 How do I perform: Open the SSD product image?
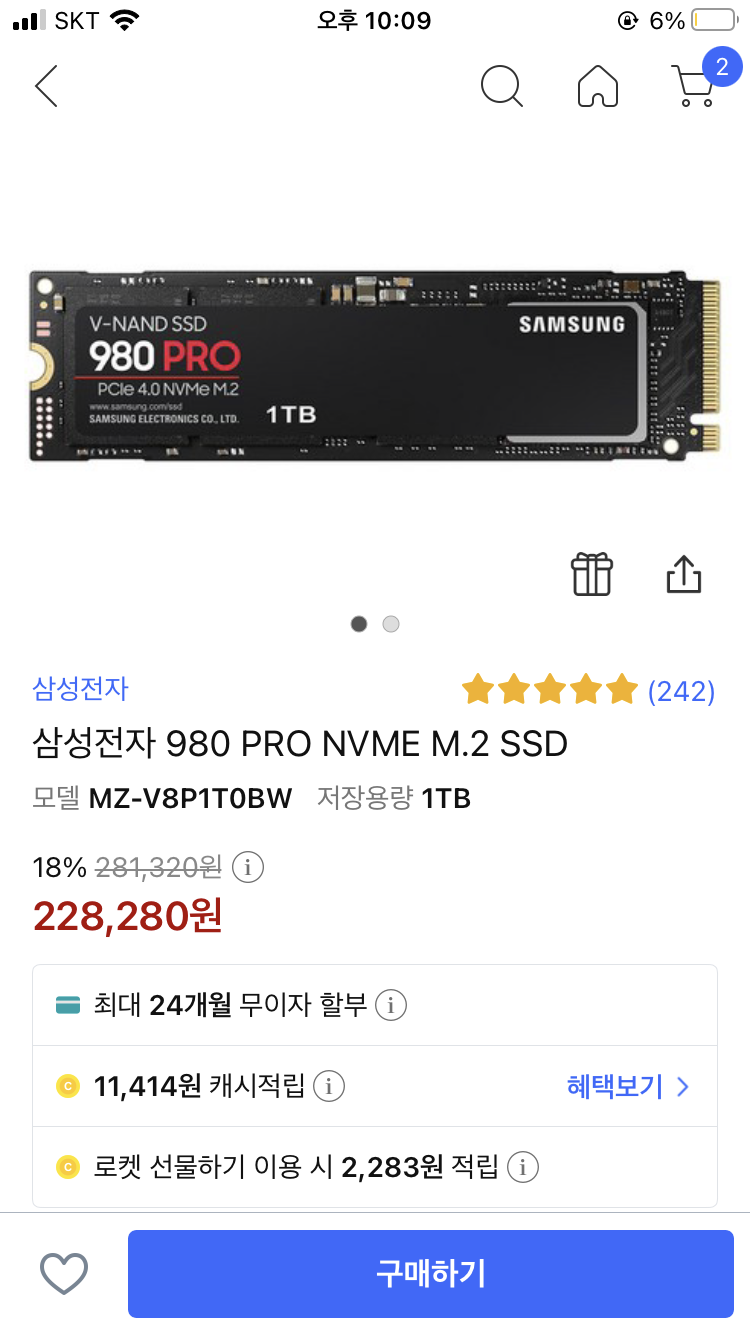tap(375, 365)
